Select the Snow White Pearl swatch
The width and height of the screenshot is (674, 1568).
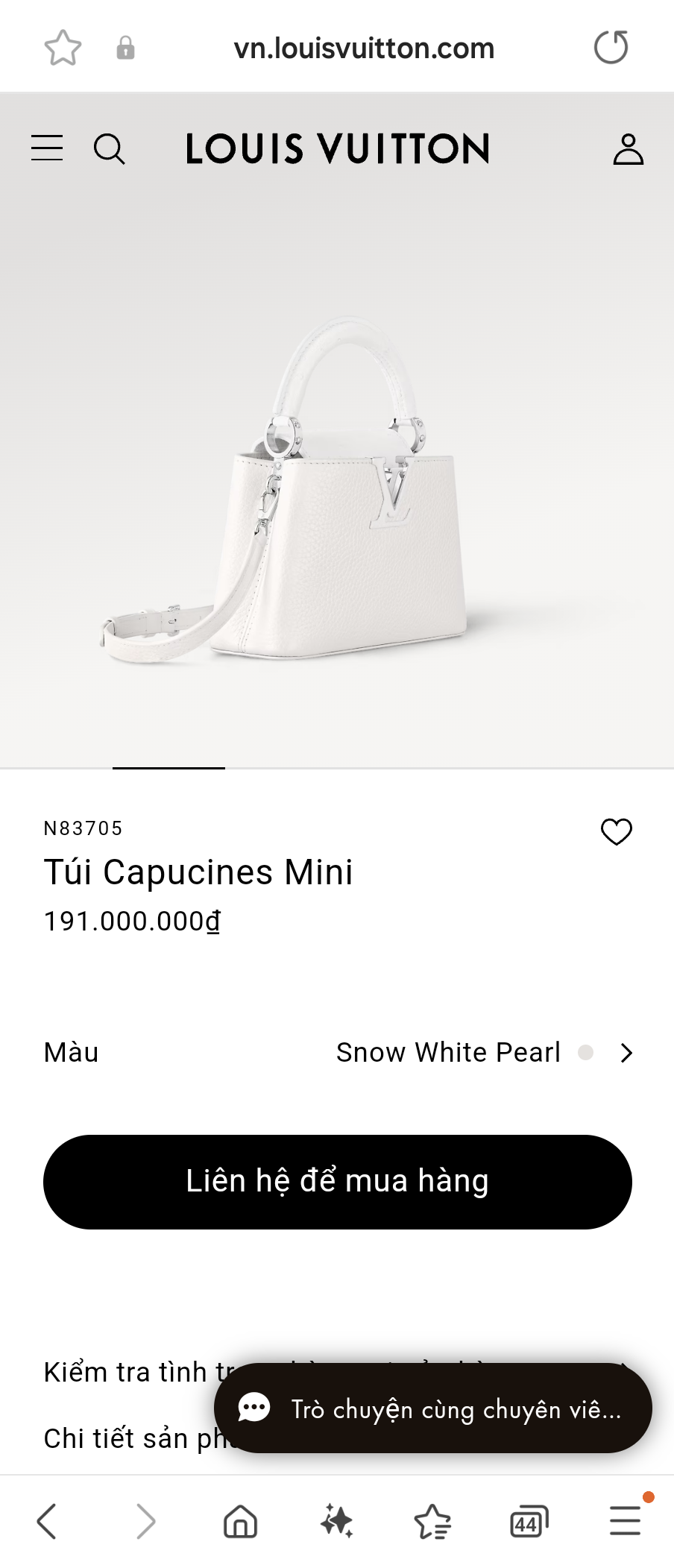click(586, 1053)
